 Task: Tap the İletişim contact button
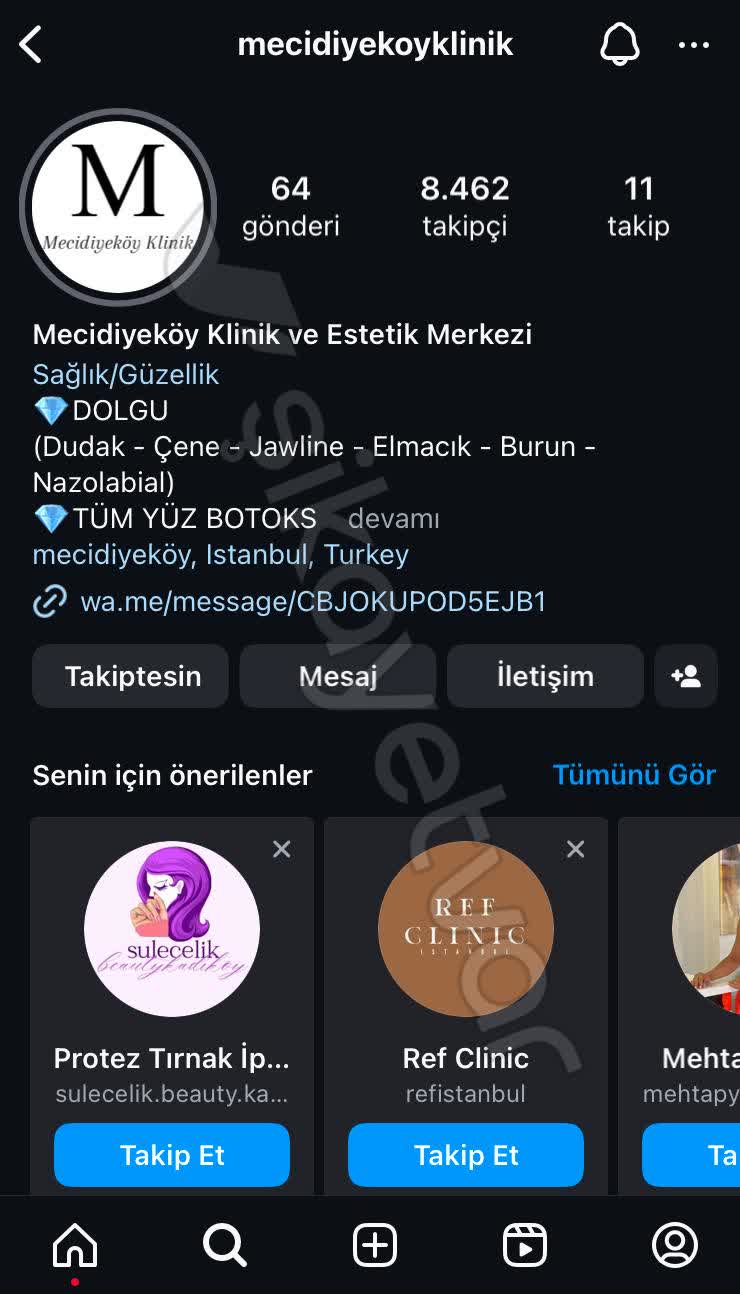coord(545,676)
